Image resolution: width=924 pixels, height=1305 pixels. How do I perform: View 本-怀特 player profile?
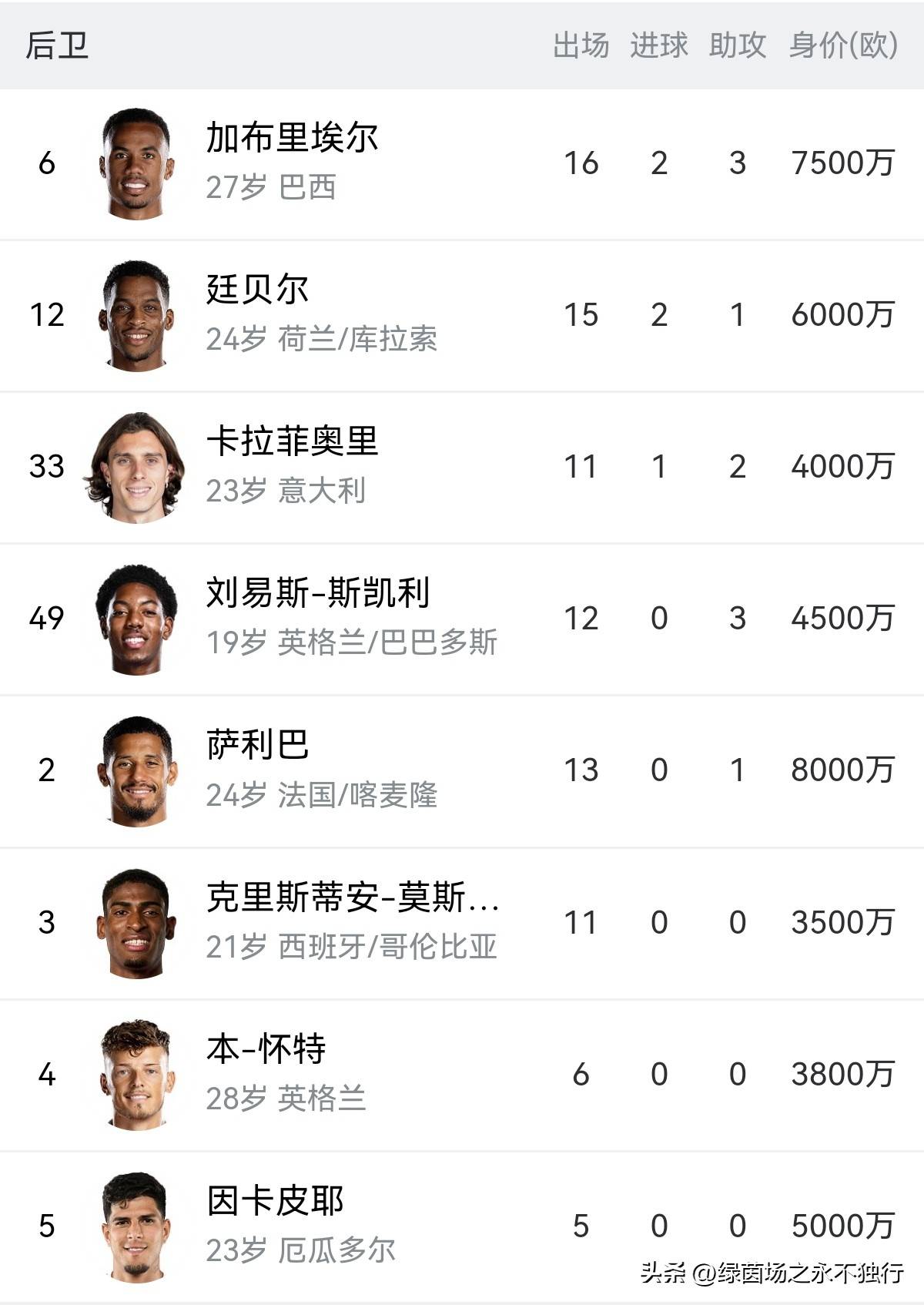[x=266, y=1050]
